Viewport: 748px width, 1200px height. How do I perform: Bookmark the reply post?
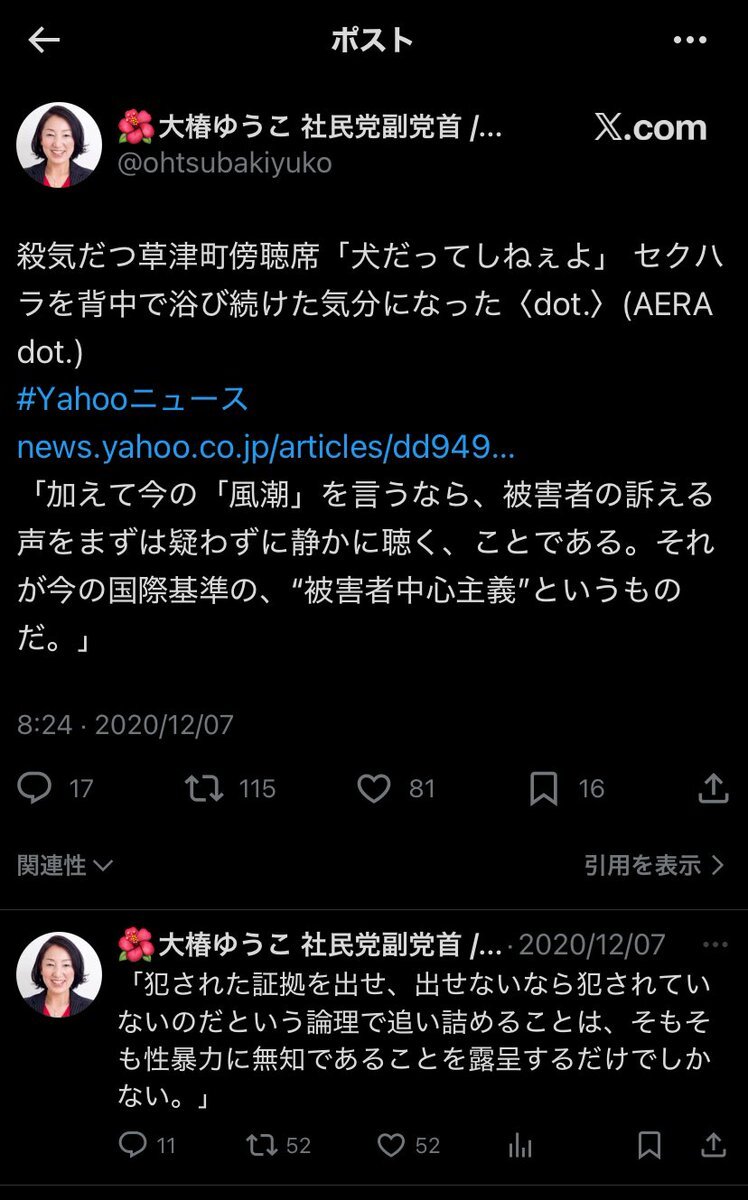tap(650, 1145)
